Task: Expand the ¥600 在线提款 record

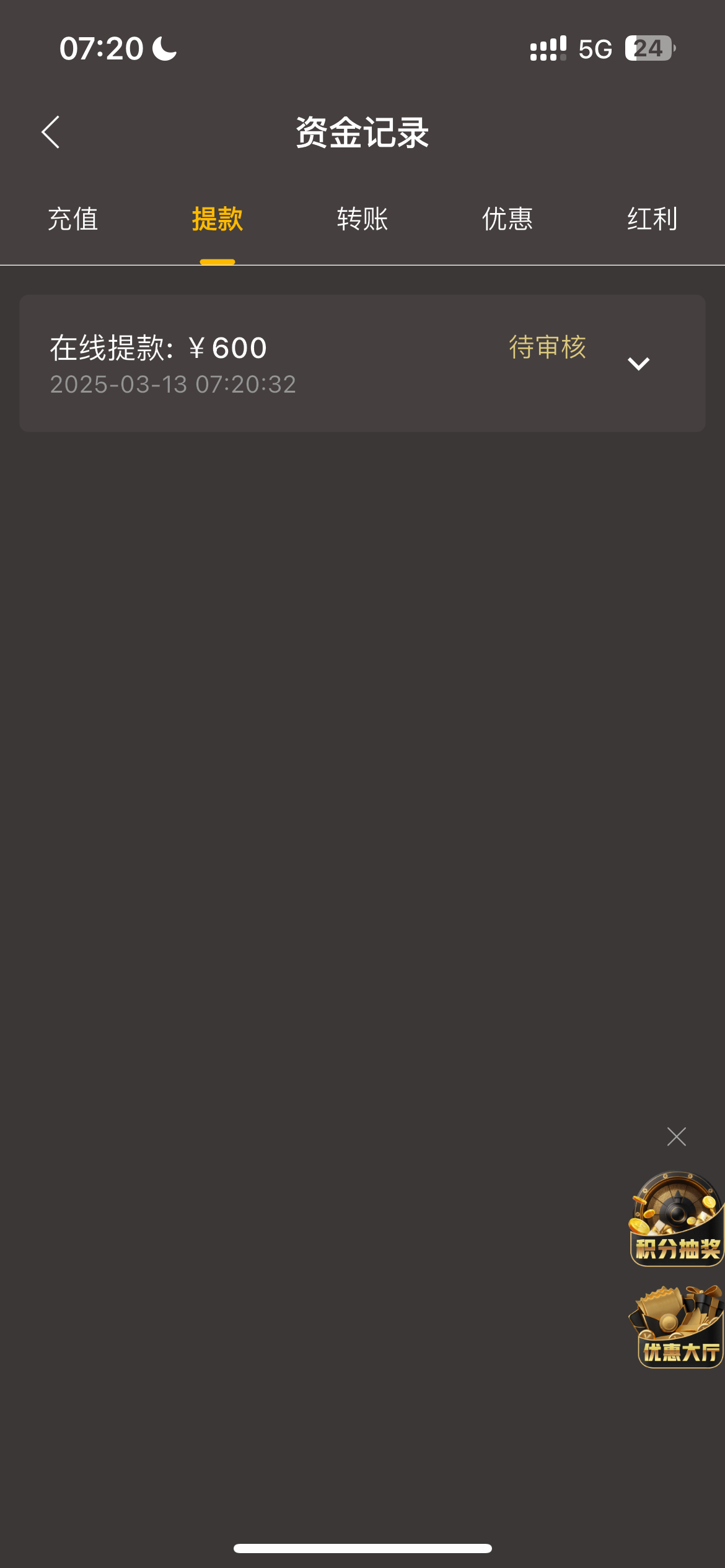Action: click(x=638, y=364)
